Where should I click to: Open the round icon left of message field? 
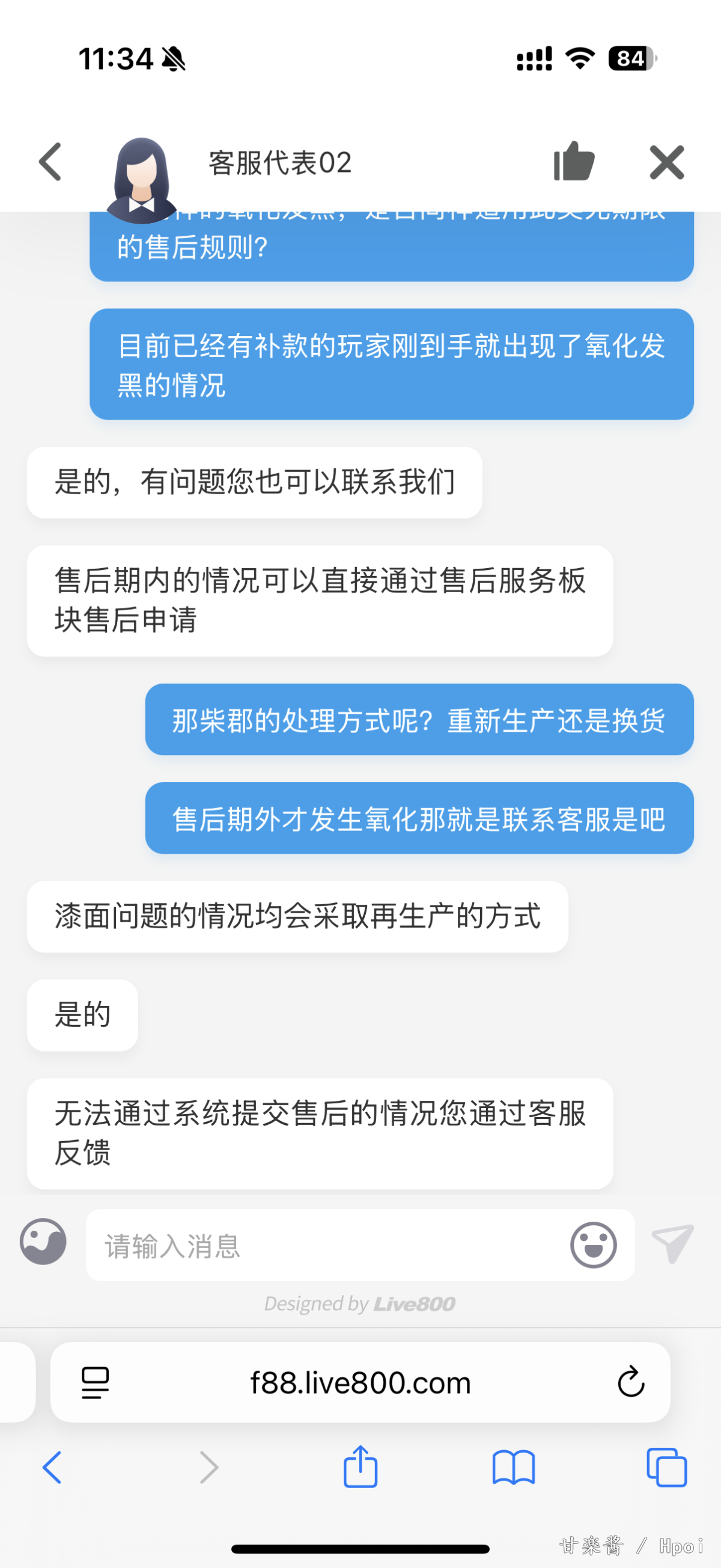click(x=43, y=1242)
